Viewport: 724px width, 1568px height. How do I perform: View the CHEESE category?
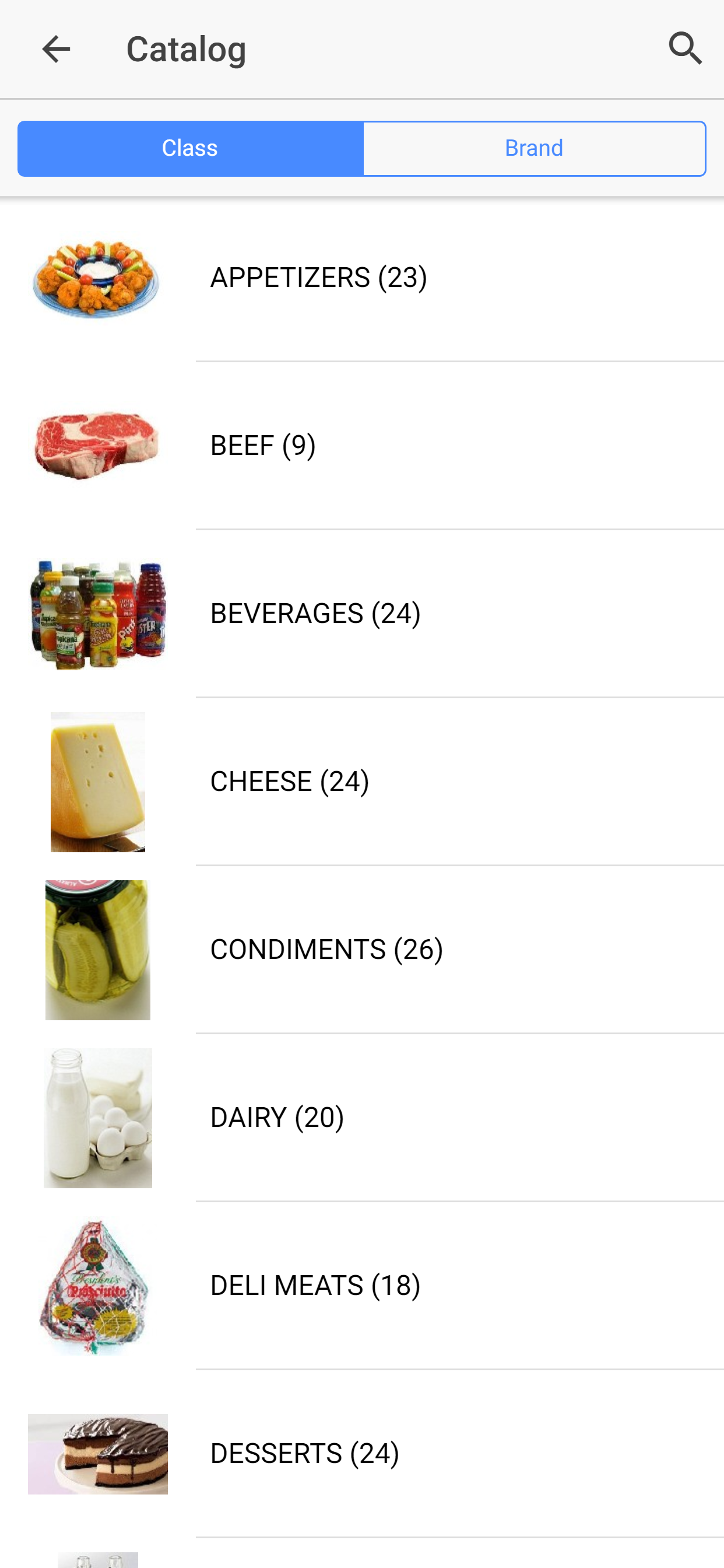[362, 782]
